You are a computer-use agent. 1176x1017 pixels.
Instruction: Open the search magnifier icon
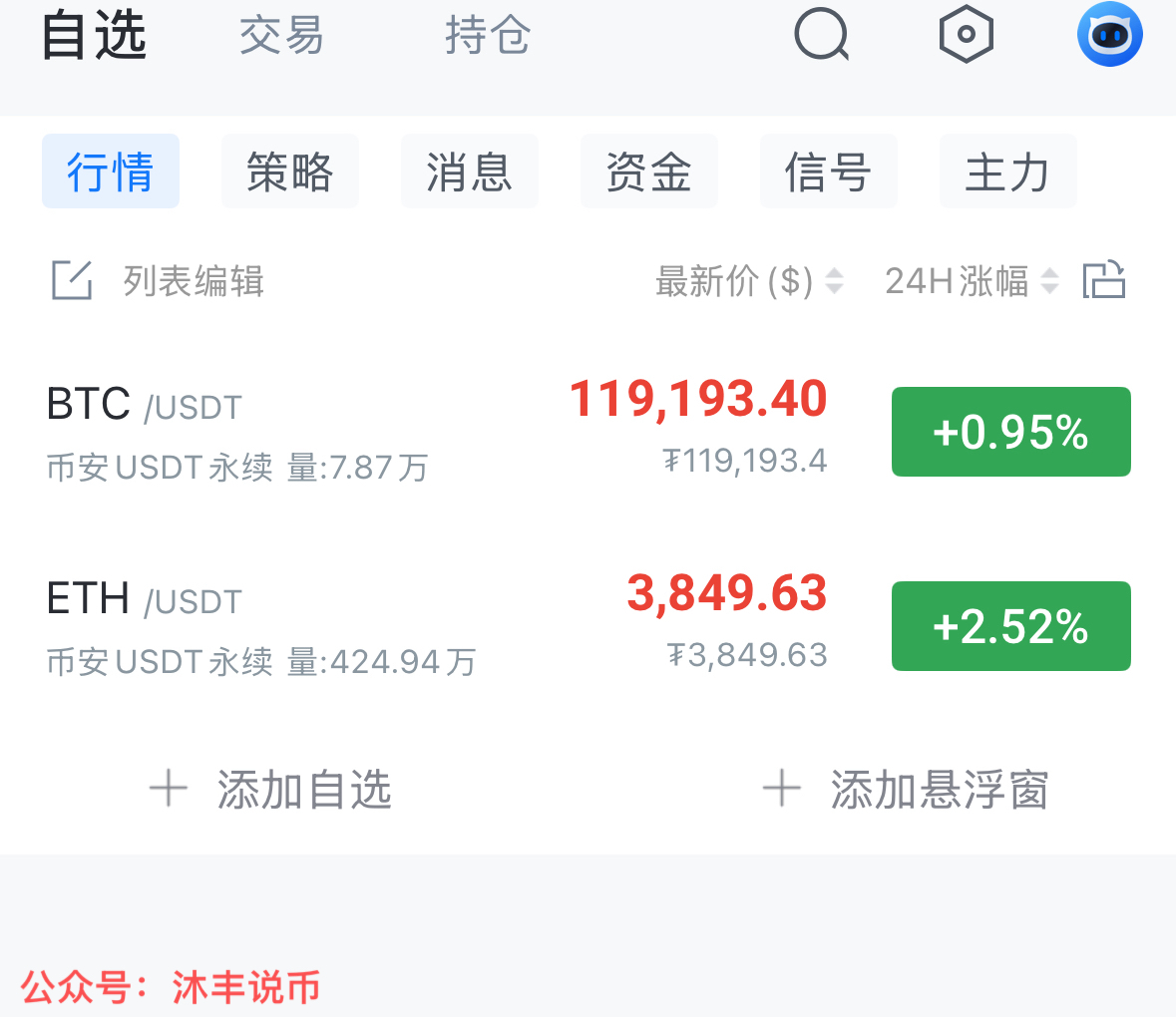pos(821,36)
